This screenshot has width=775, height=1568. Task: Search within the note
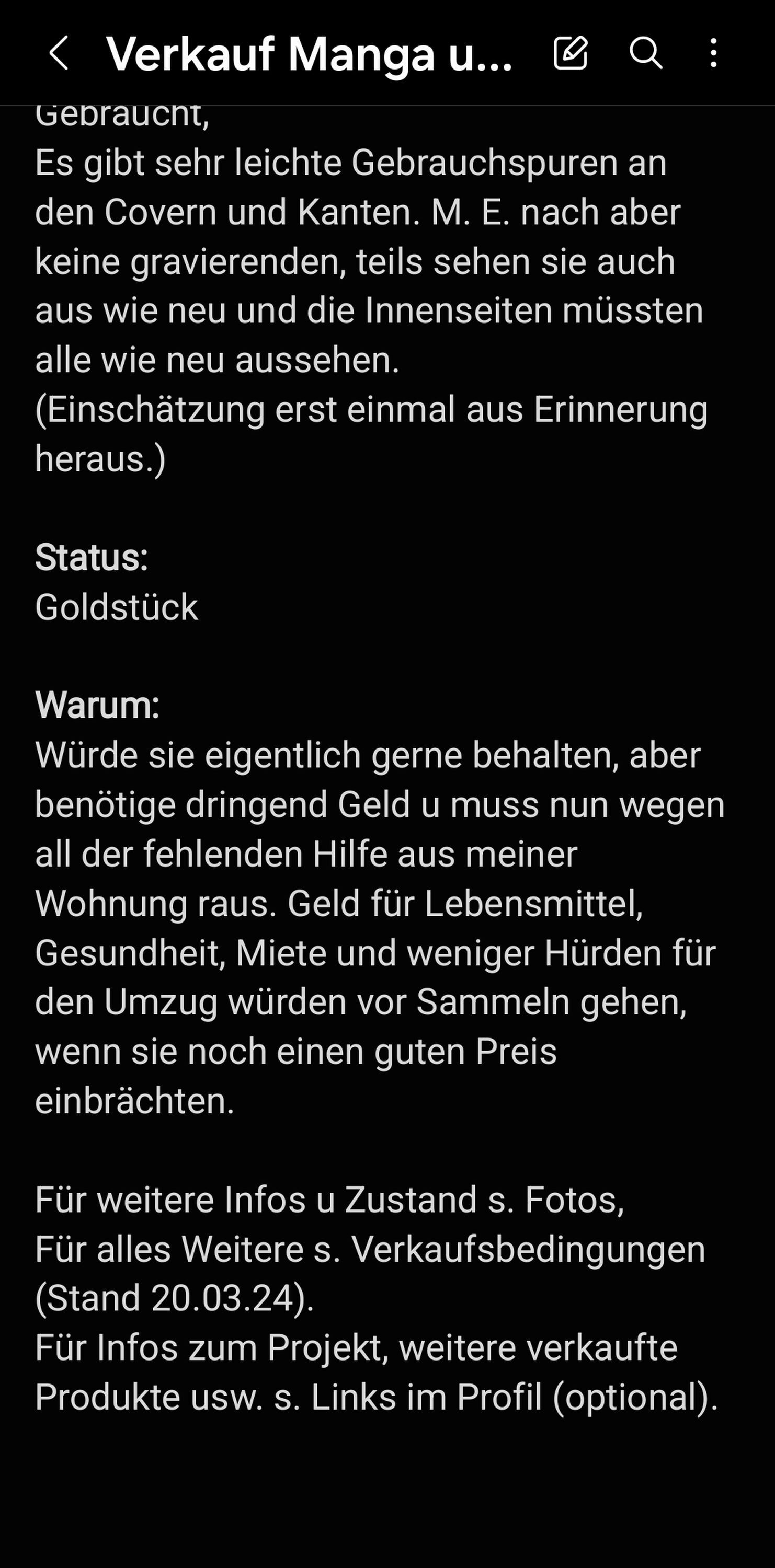click(645, 53)
